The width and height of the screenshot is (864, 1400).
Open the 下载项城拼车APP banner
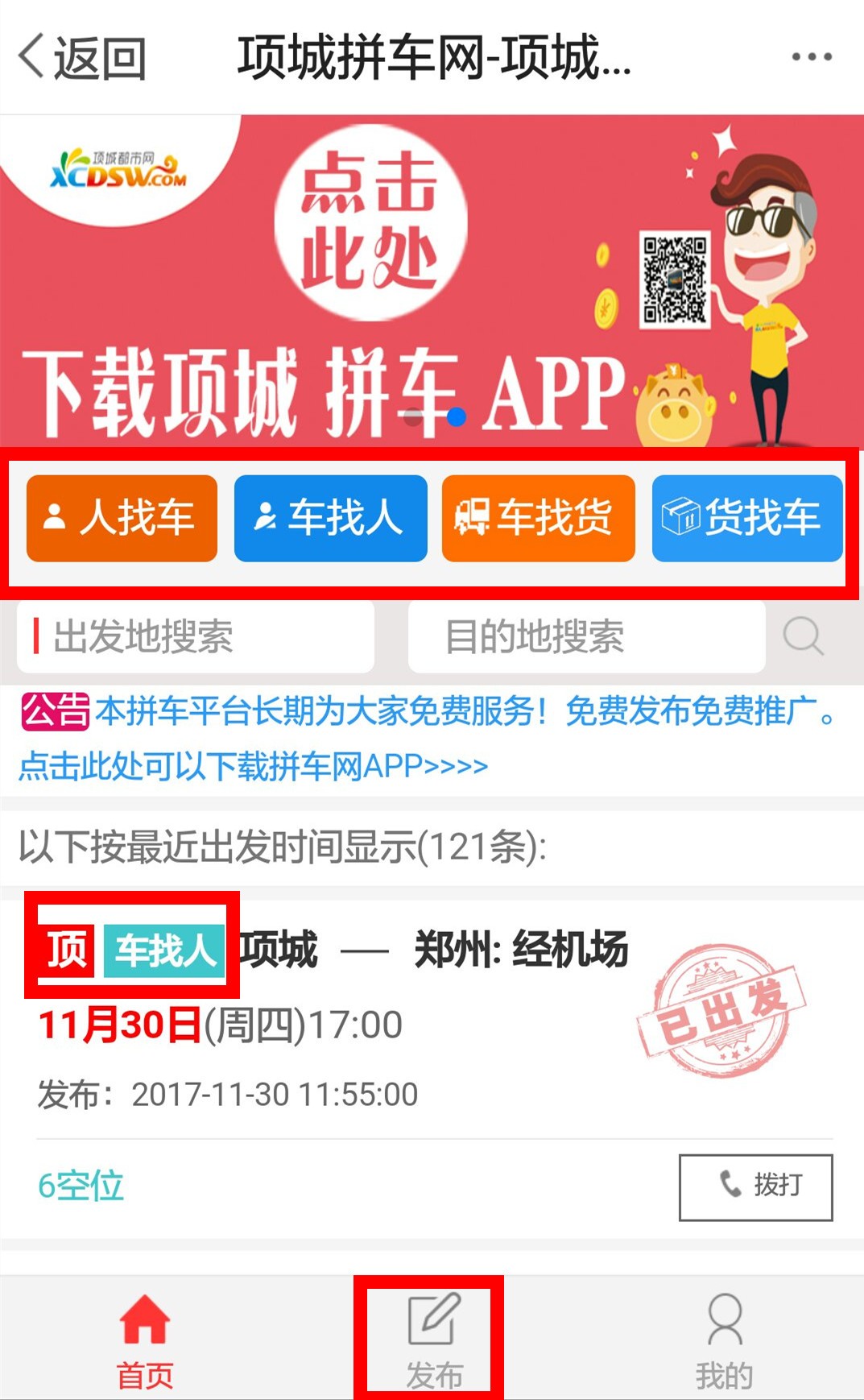(432, 281)
